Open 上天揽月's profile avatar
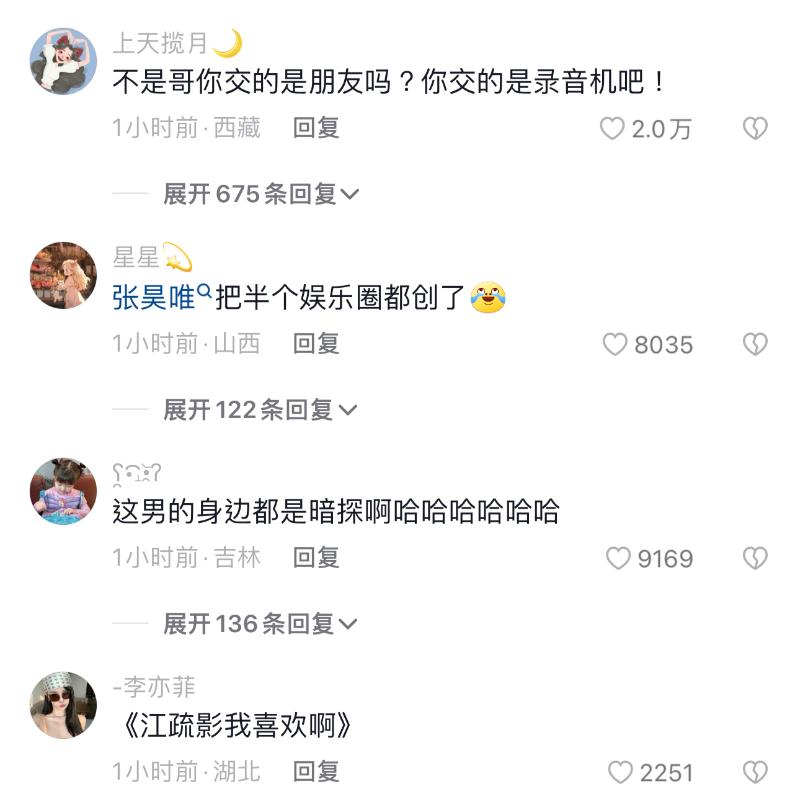This screenshot has width=800, height=807. coord(64,60)
